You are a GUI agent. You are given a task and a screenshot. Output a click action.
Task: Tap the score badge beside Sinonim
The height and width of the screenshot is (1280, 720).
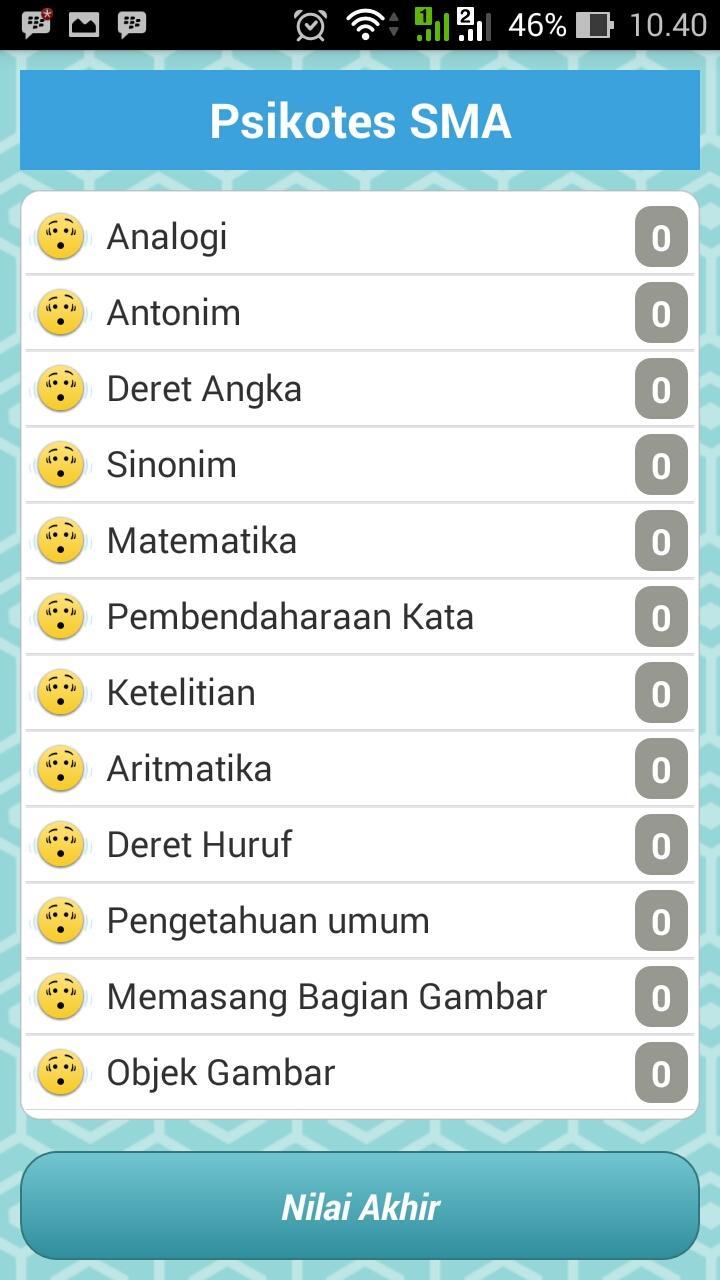click(x=661, y=464)
